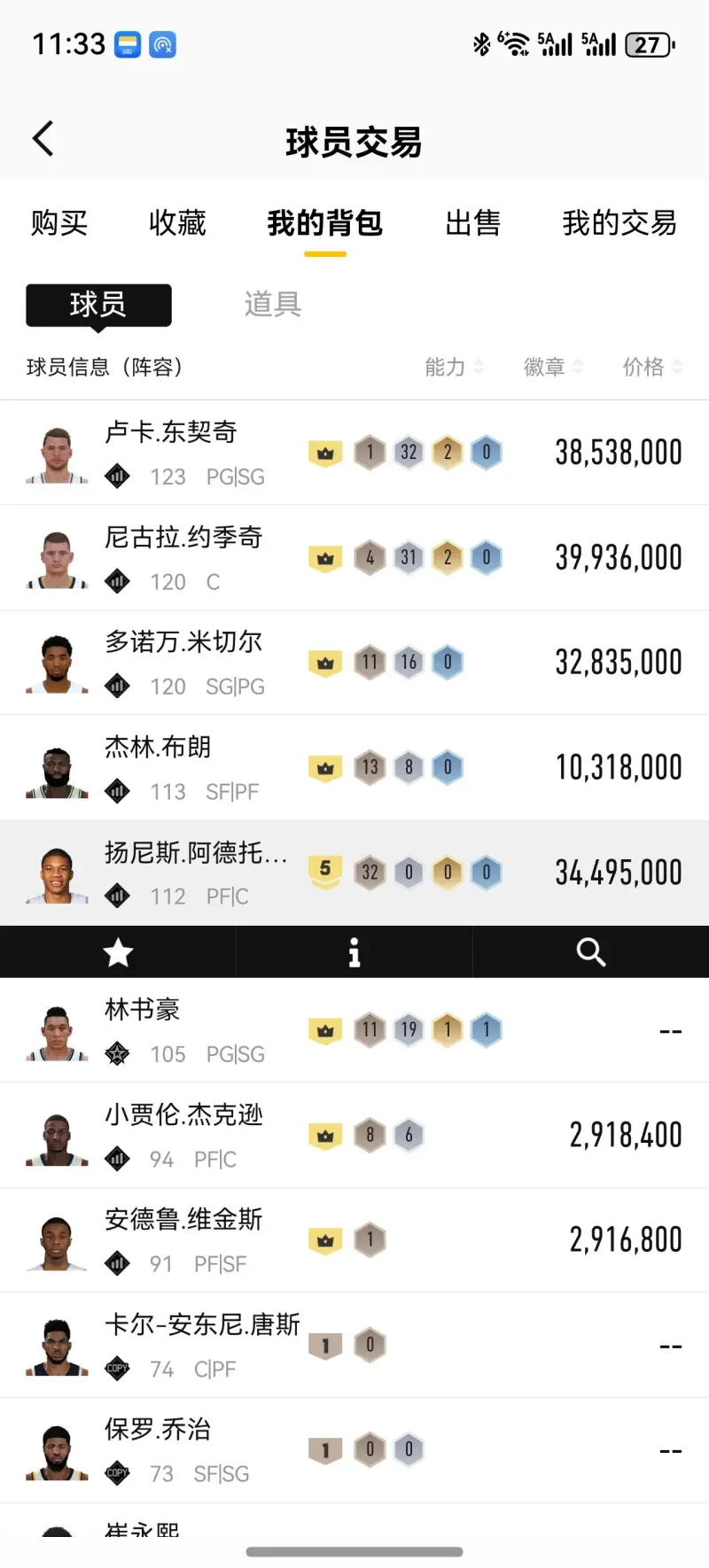Select the 卢卡.东契奇 player row
The image size is (709, 1568).
[x=354, y=453]
